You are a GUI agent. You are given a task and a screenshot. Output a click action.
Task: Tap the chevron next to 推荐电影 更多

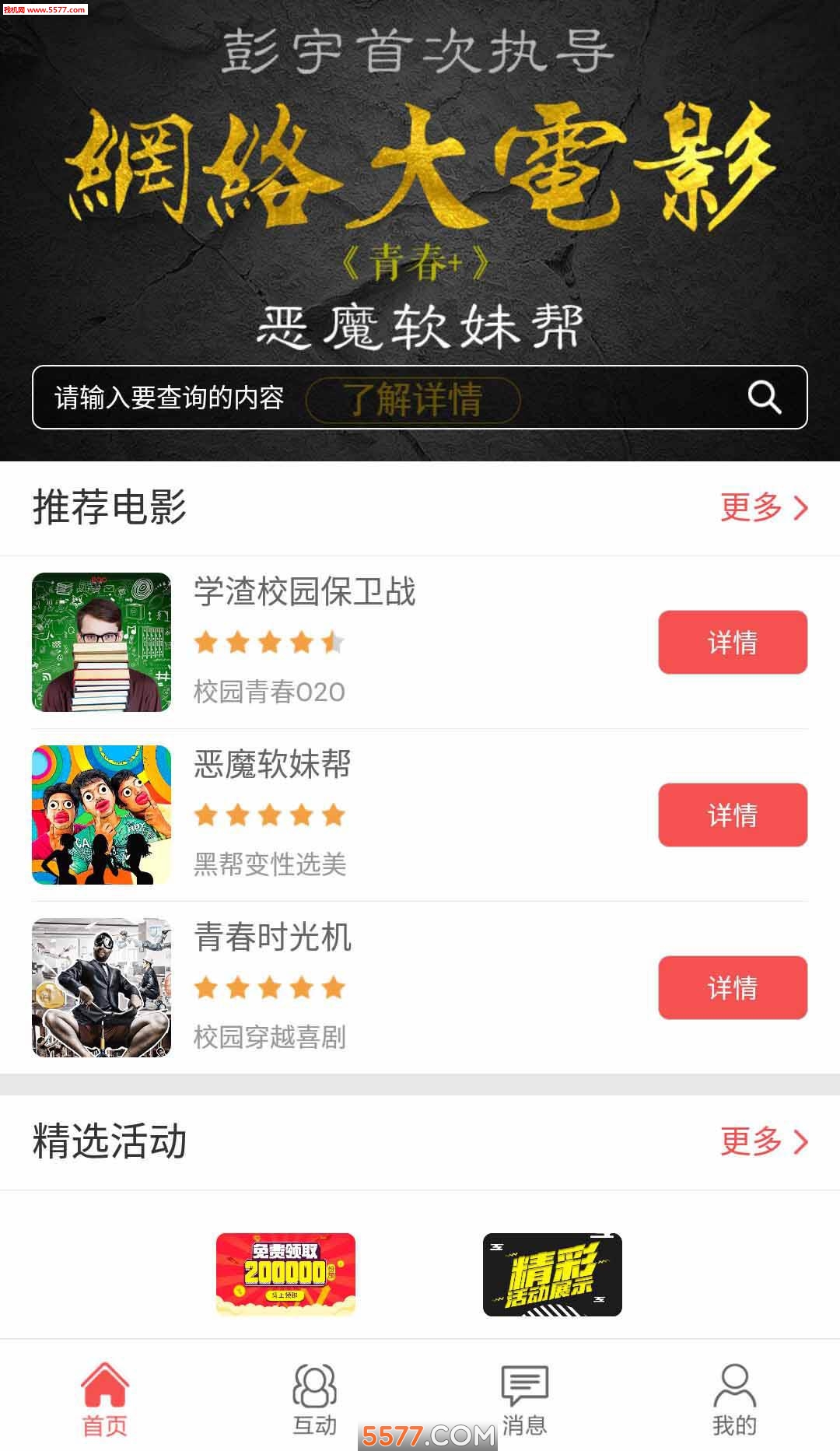[802, 506]
